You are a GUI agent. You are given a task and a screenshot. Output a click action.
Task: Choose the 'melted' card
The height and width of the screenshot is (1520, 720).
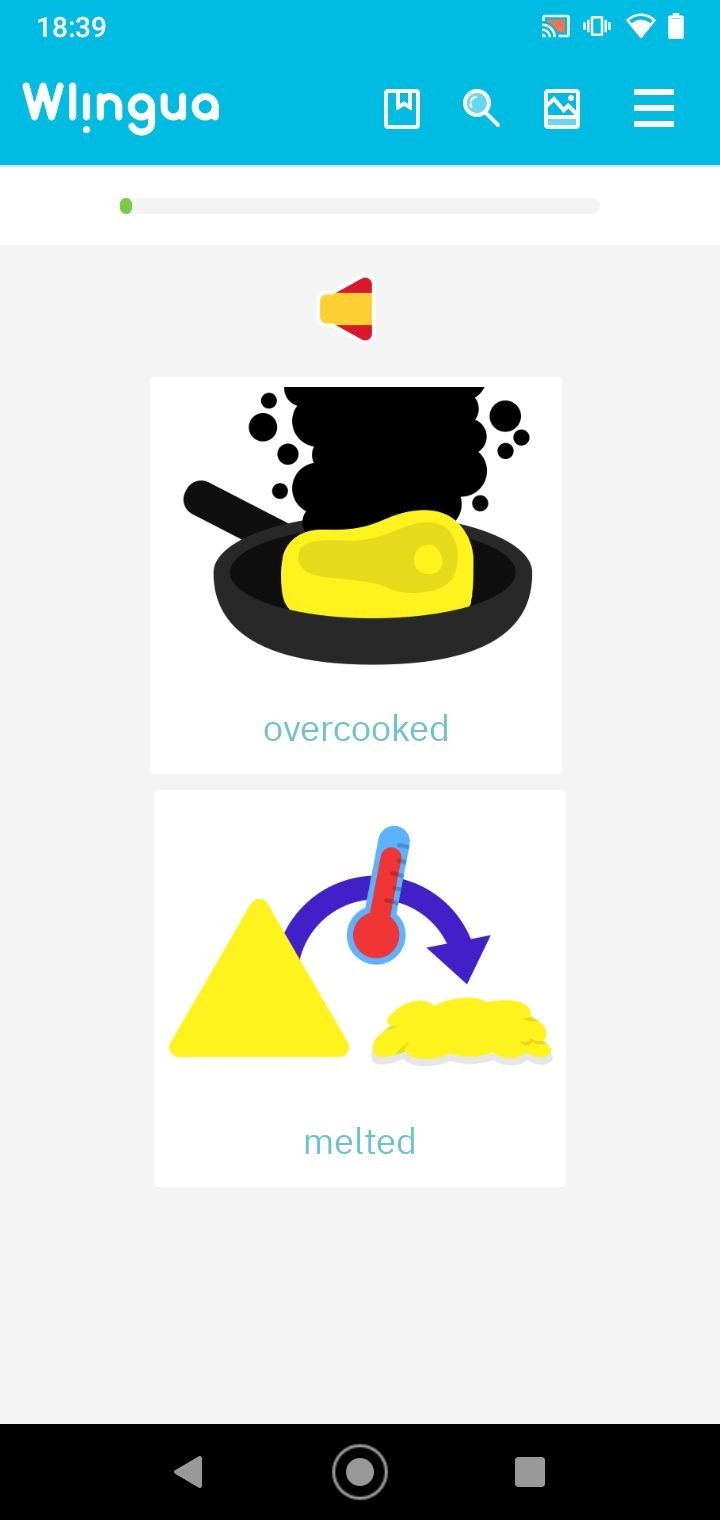point(360,988)
